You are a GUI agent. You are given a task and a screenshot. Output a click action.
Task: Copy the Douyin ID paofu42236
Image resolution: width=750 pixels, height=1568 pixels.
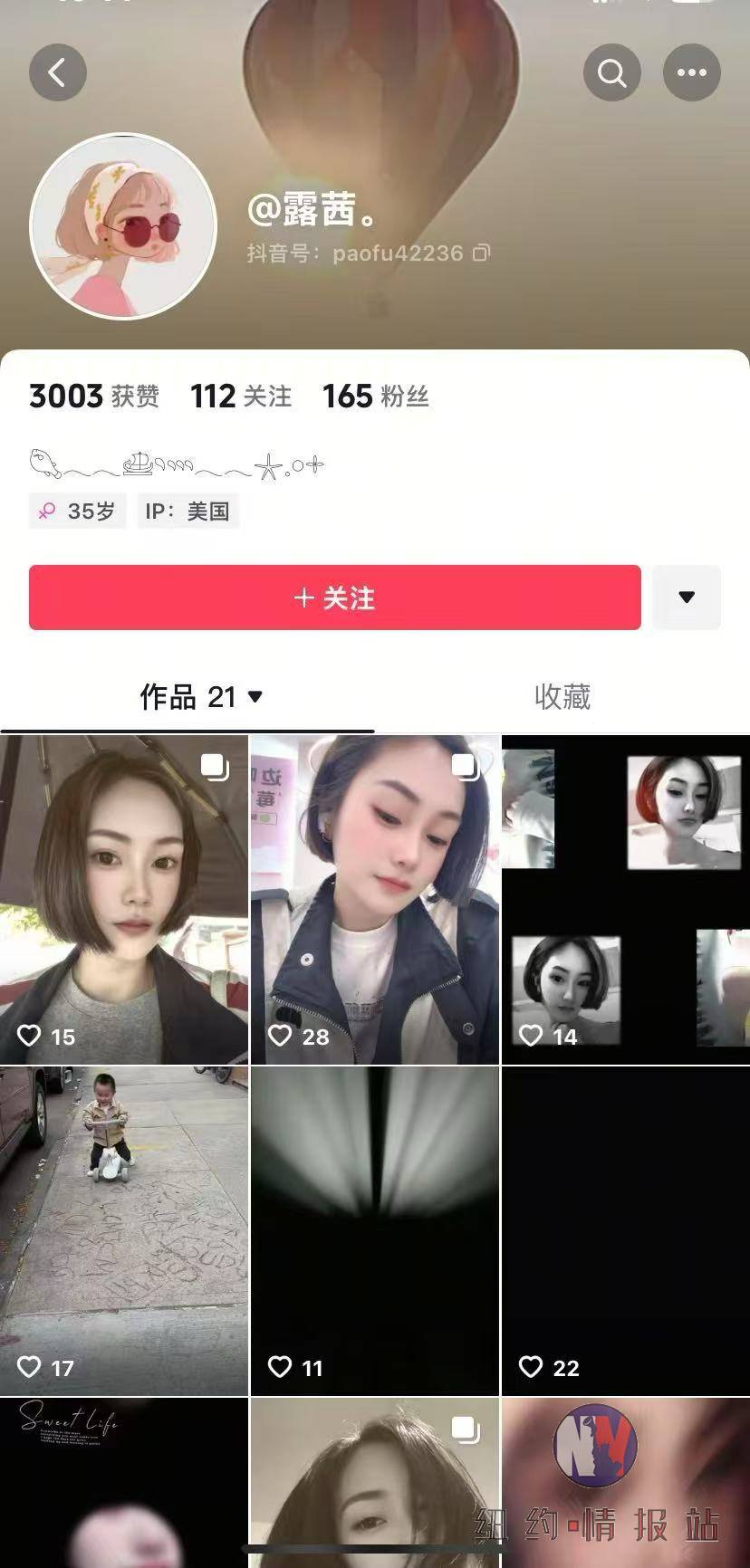[x=482, y=253]
